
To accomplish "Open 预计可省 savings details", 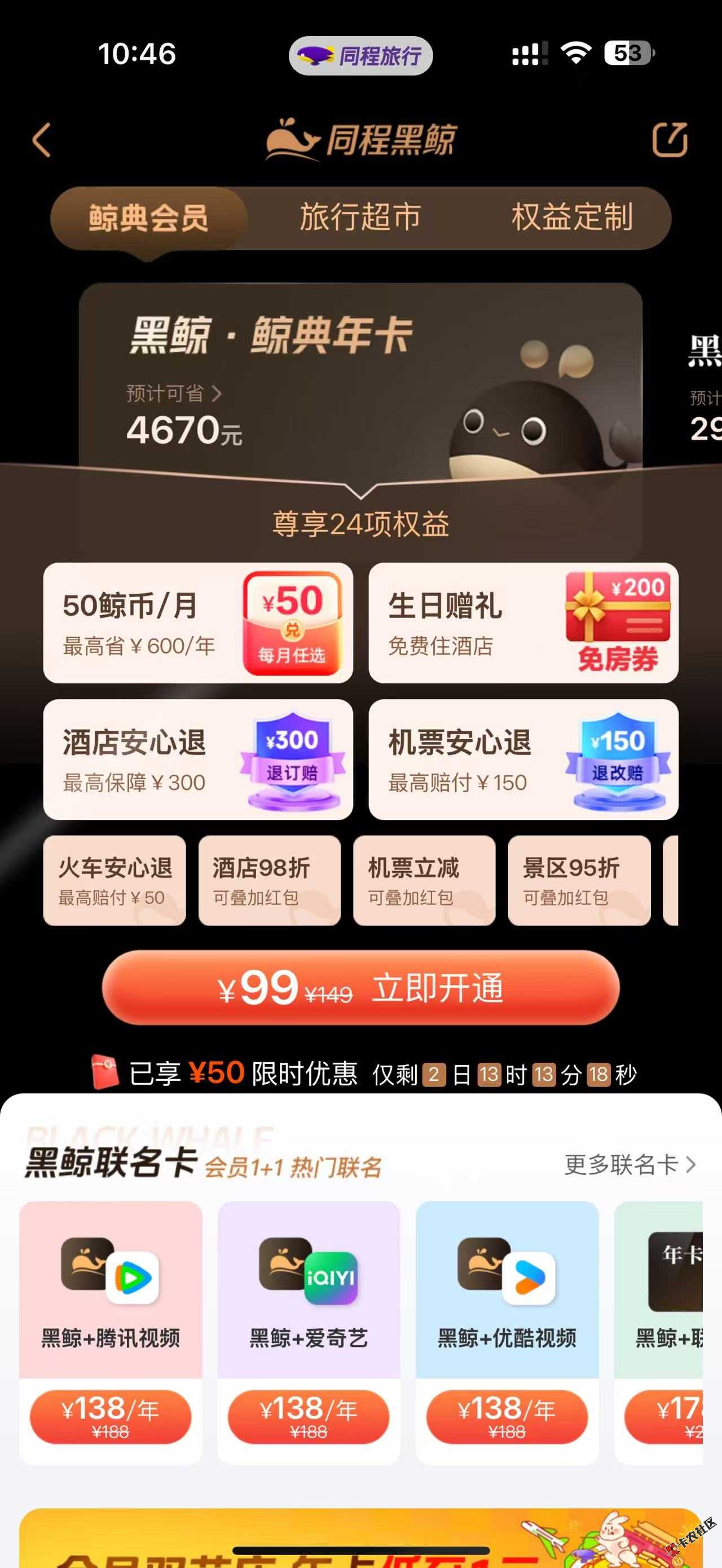I will [x=174, y=393].
